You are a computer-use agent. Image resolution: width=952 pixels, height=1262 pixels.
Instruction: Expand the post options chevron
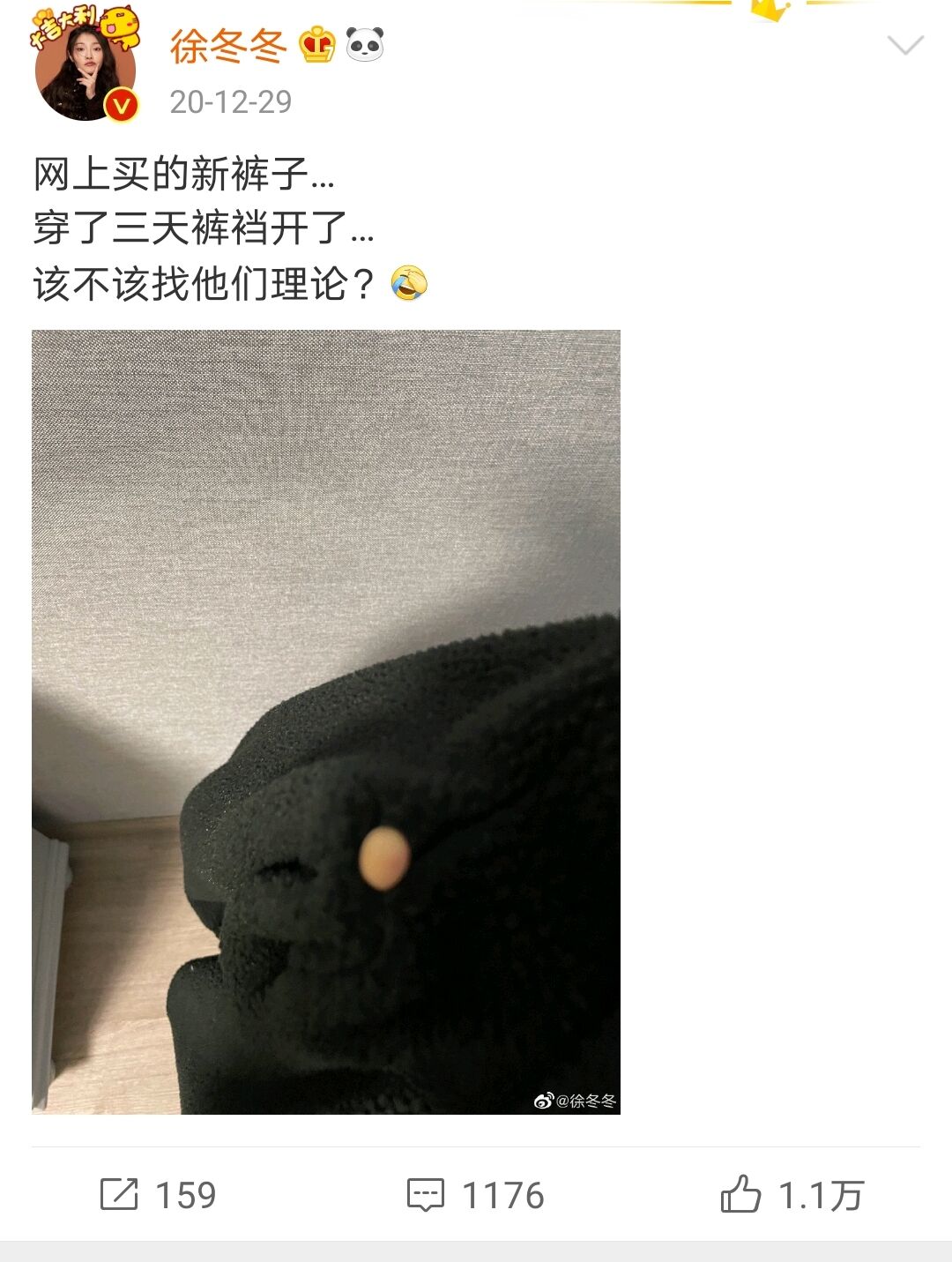tap(905, 45)
